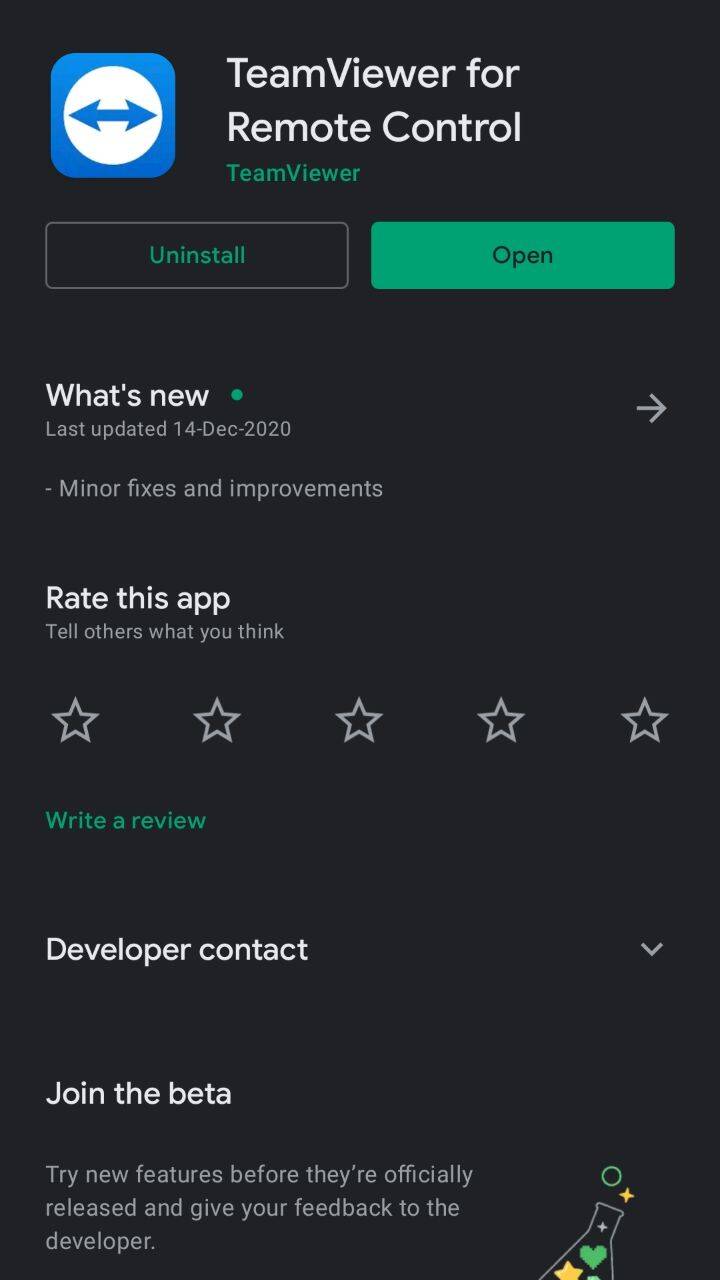720x1280 pixels.
Task: Give the app four stars
Action: click(501, 720)
